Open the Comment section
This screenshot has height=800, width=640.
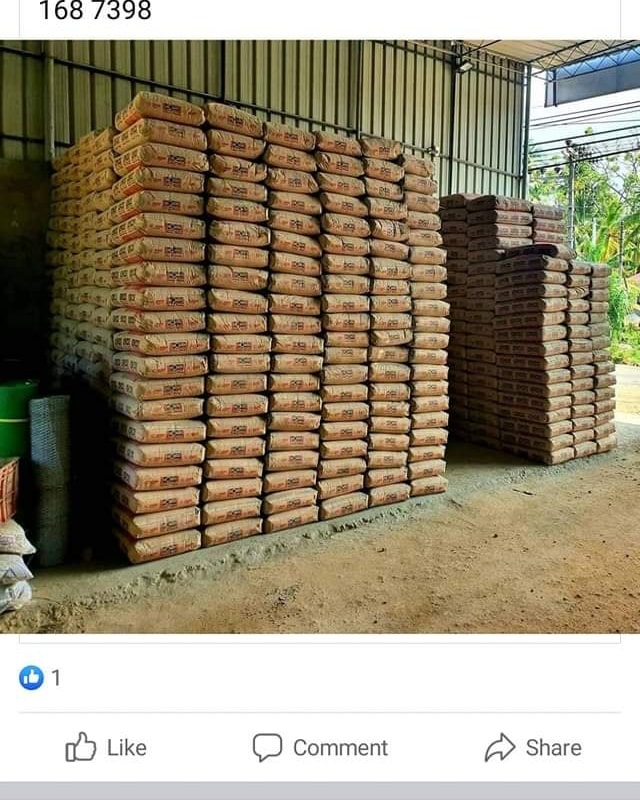coord(320,747)
